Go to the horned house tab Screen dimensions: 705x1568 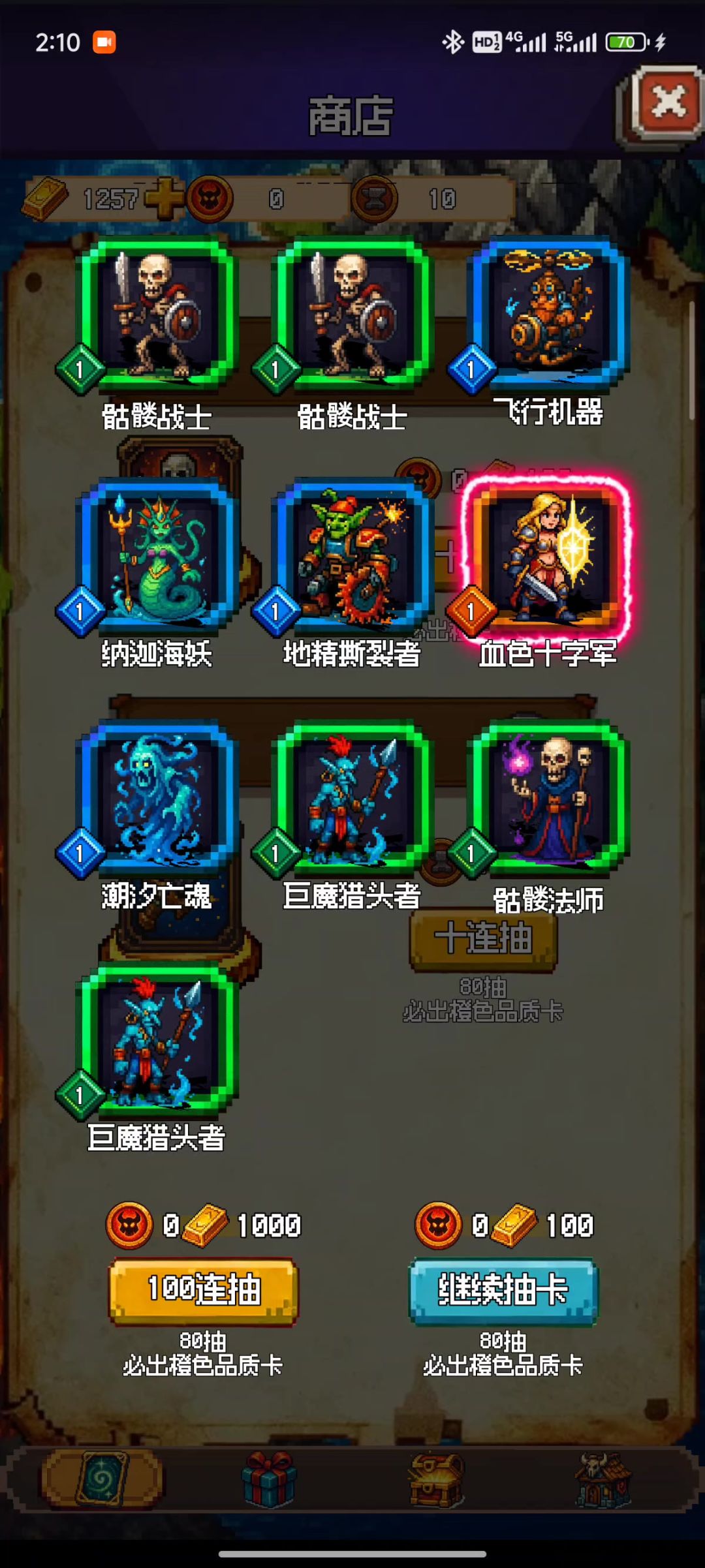602,1479
